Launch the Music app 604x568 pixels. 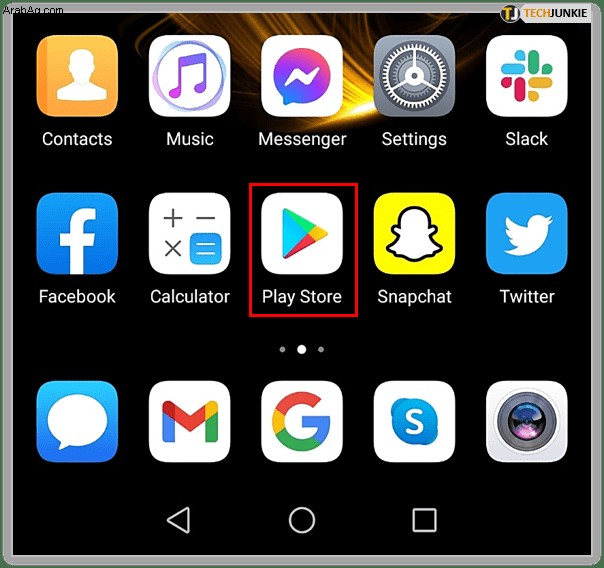click(189, 77)
